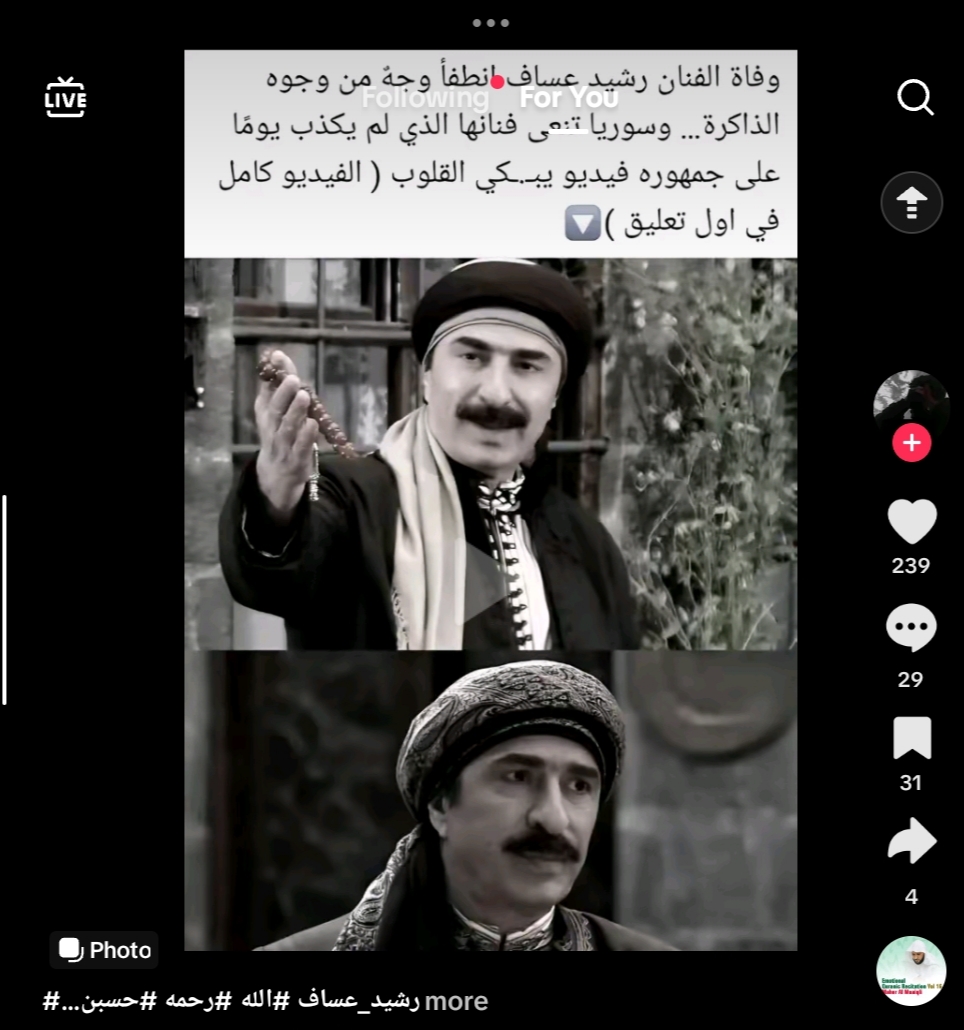This screenshot has height=1030, width=964.
Task: Share this post using the arrow
Action: pyautogui.click(x=911, y=841)
